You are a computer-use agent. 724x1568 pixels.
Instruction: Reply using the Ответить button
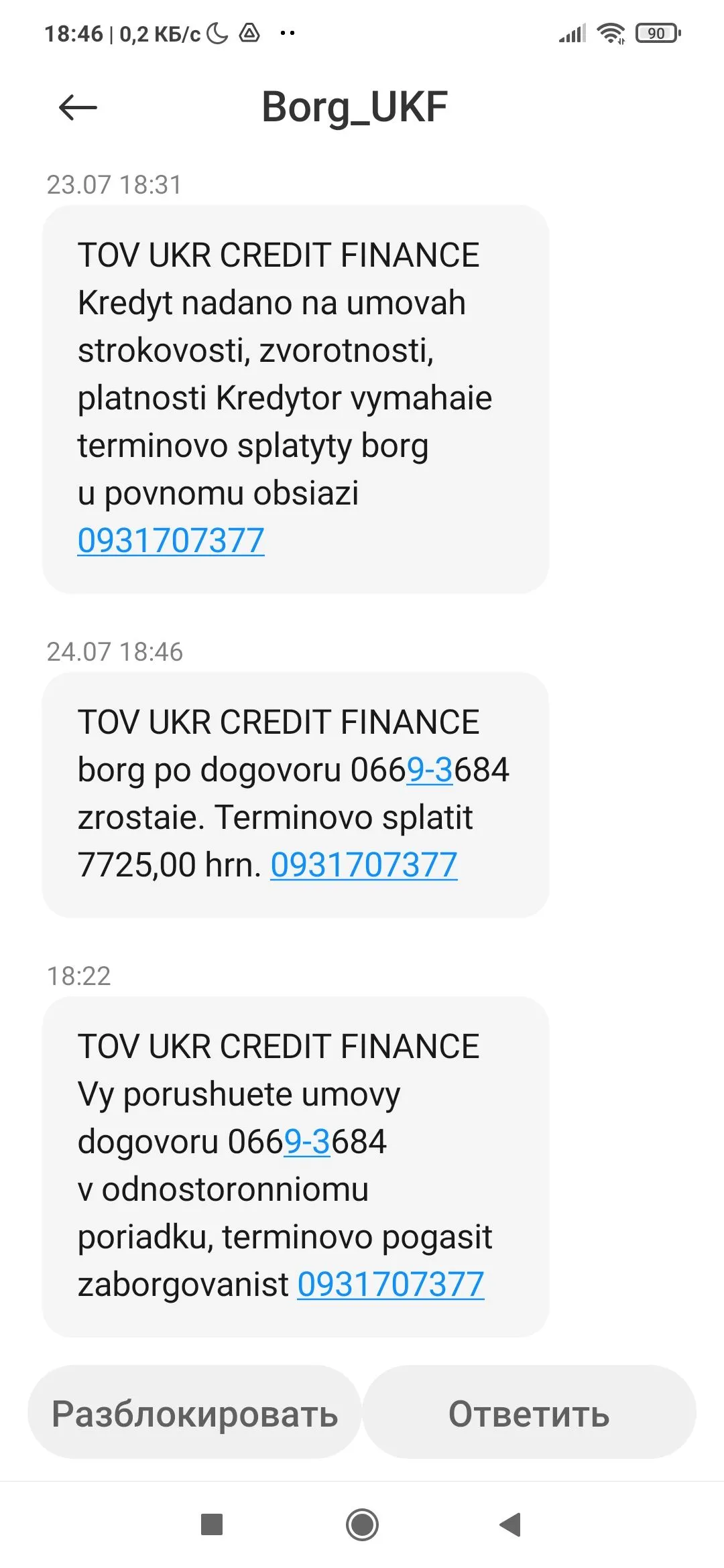coord(529,1415)
